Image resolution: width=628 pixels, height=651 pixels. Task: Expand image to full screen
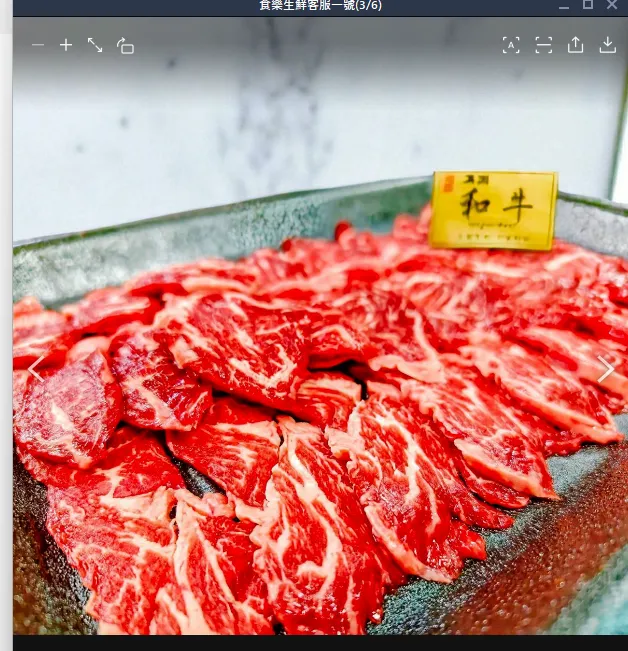(95, 45)
